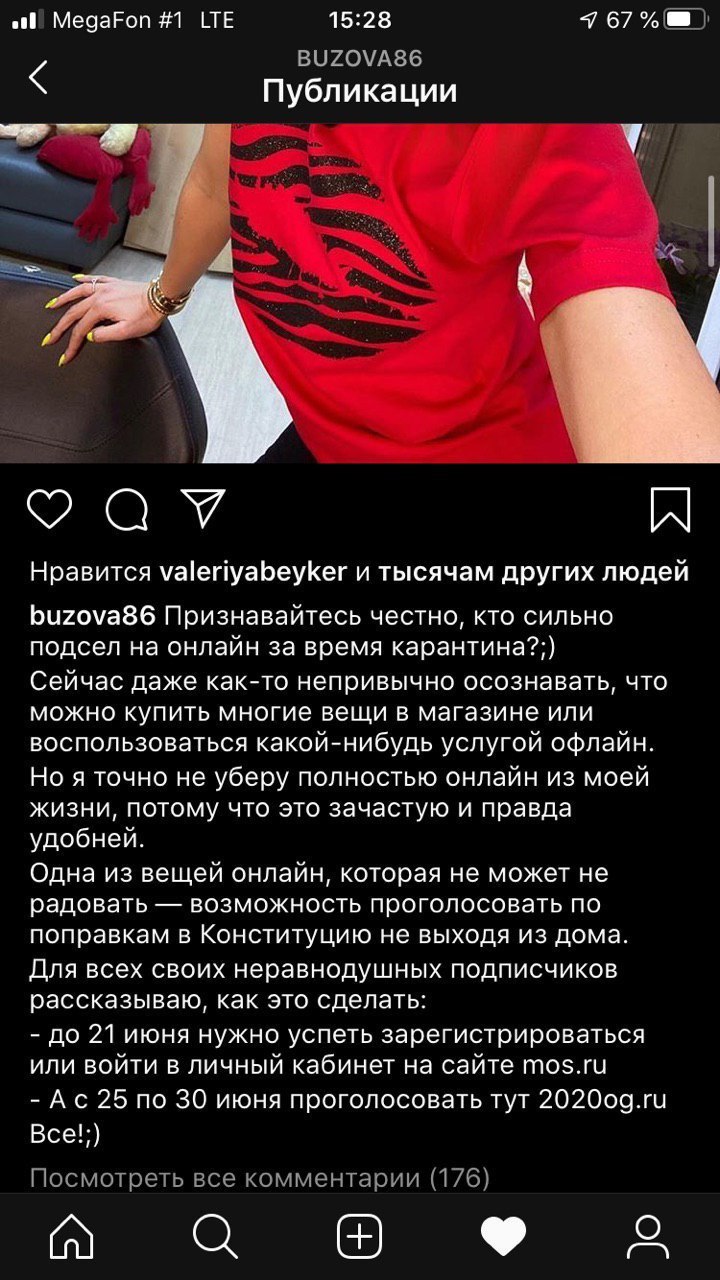Open comments via speech bubble icon

point(127,510)
